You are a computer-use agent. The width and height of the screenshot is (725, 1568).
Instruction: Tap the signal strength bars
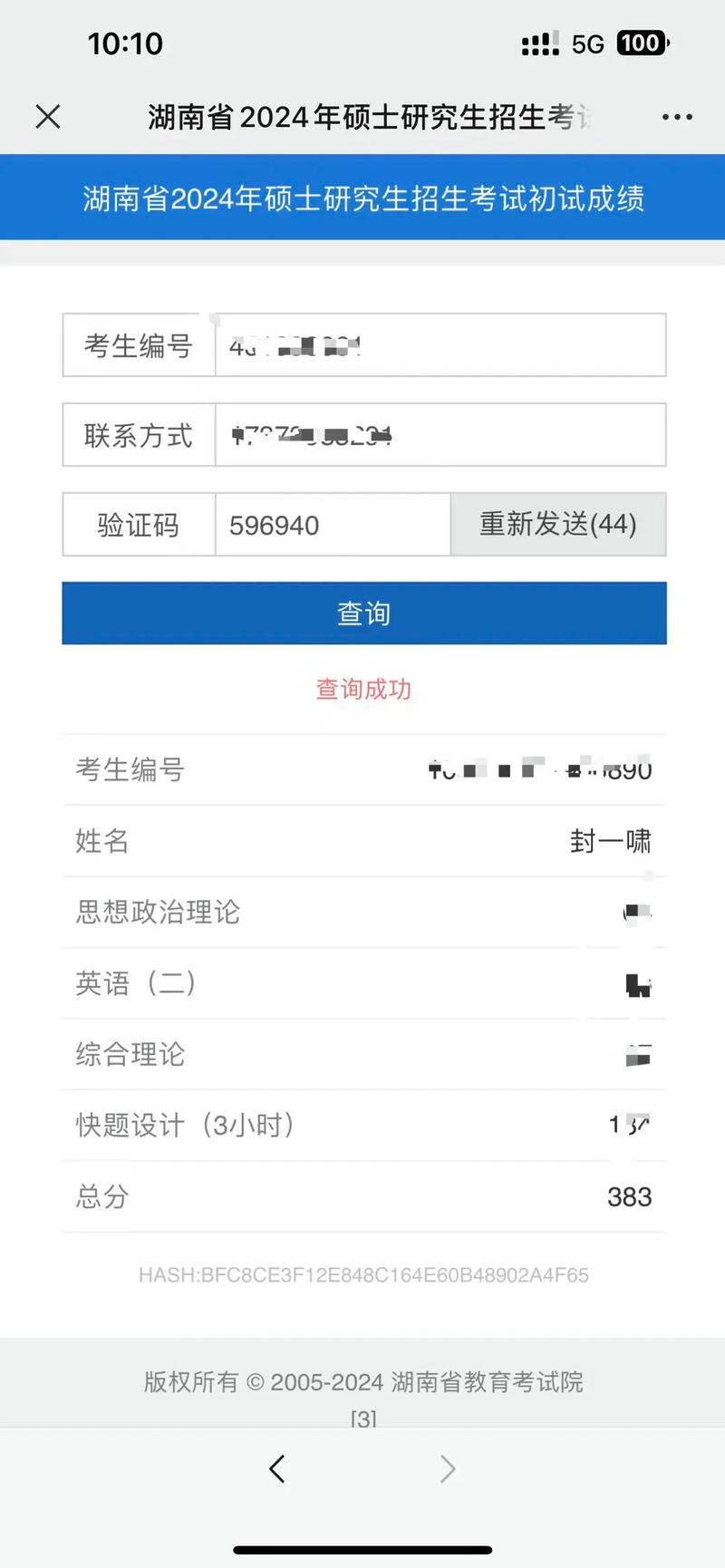[x=540, y=43]
